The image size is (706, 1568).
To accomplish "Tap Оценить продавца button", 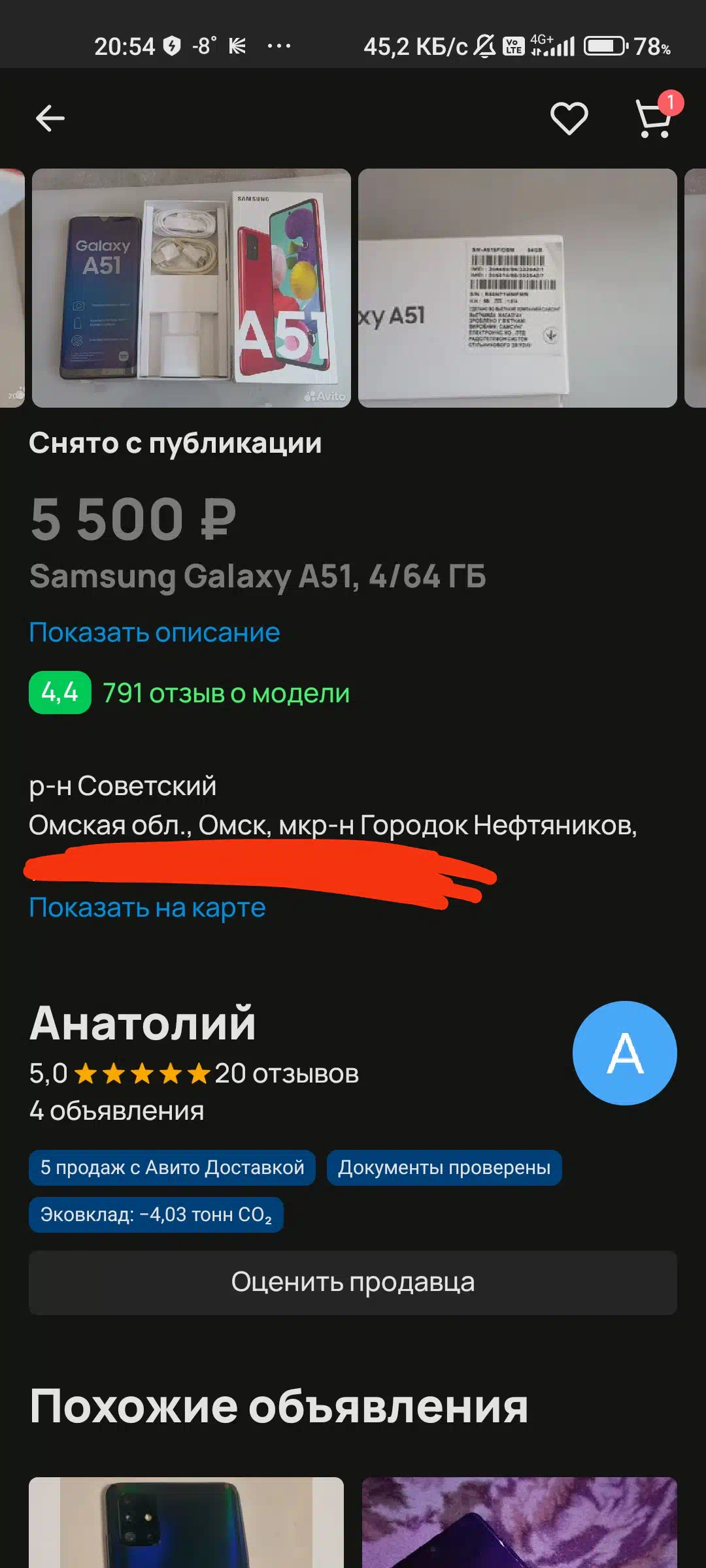I will tap(353, 1282).
